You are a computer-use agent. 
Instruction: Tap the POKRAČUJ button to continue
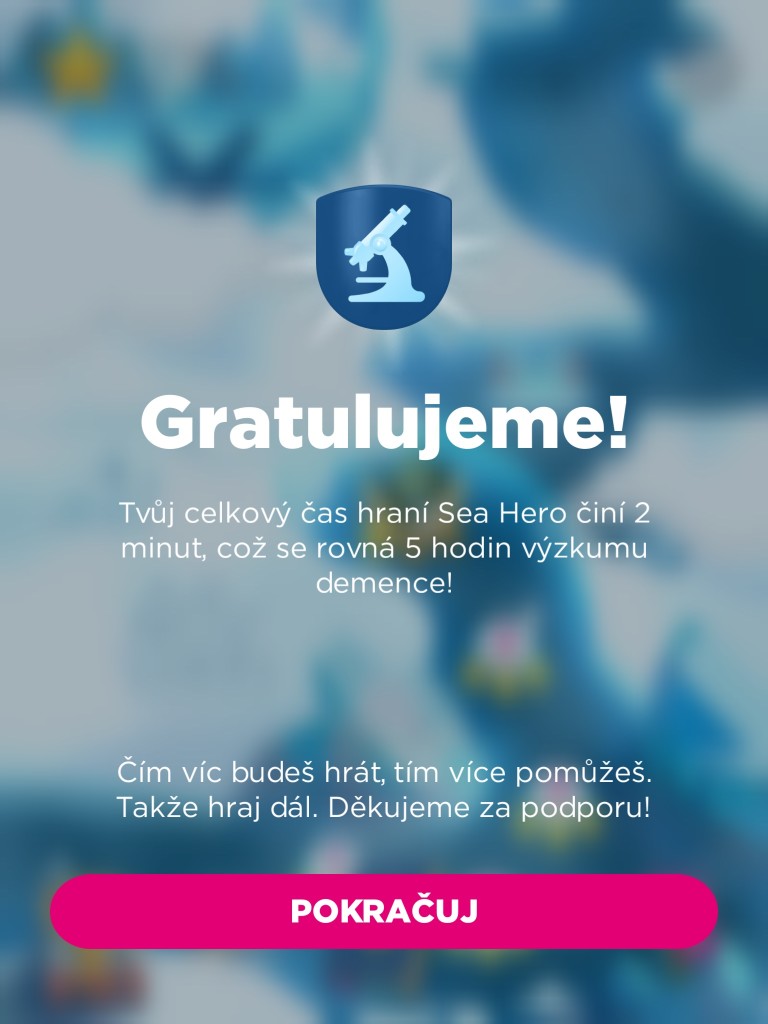384,911
